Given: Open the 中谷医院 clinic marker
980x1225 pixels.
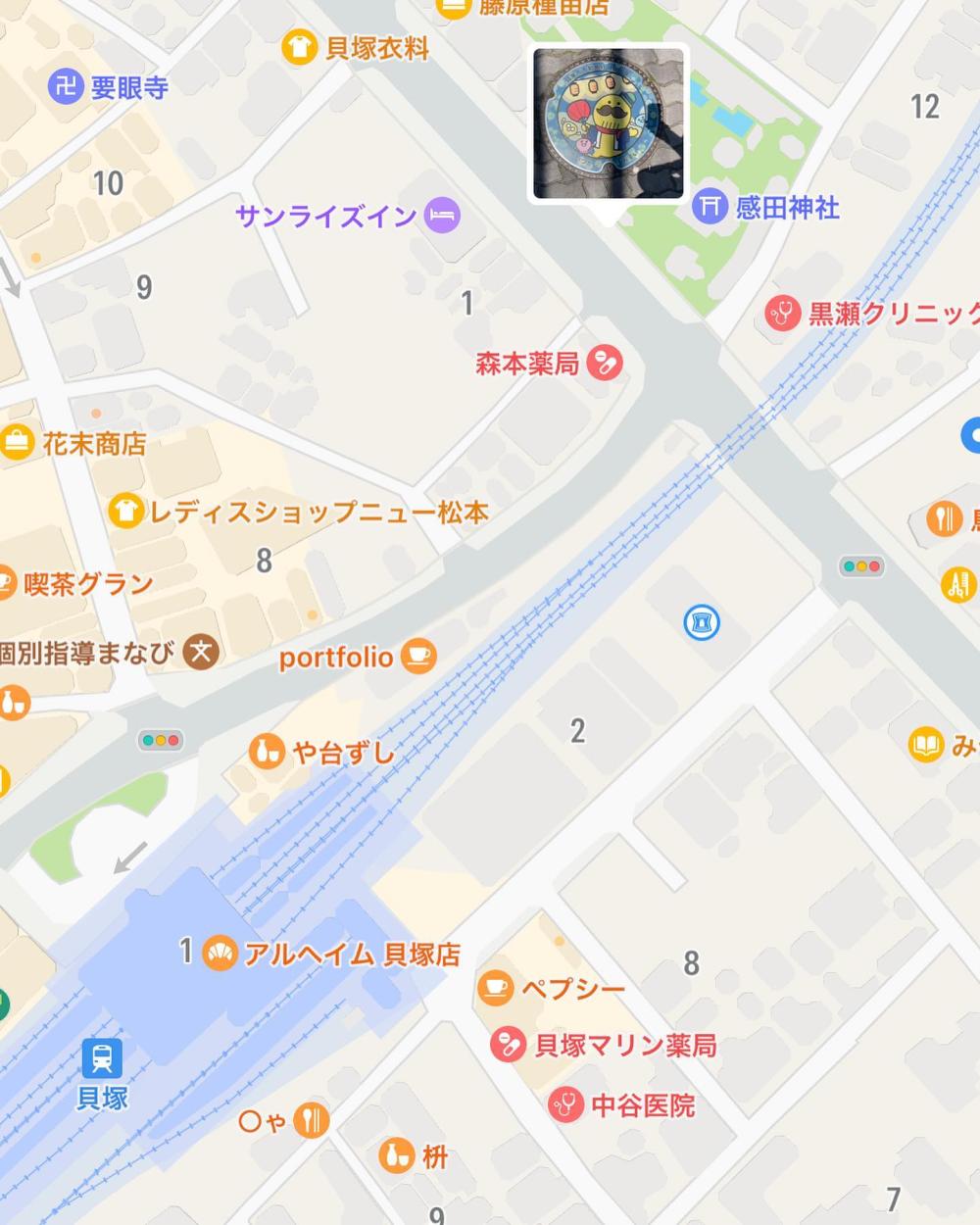Looking at the screenshot, I should coord(565,1105).
